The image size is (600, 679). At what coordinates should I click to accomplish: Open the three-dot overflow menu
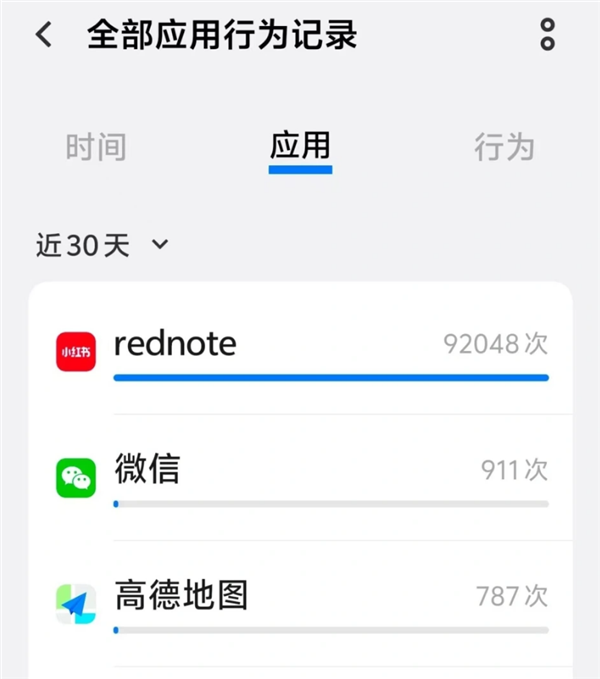pos(547,35)
